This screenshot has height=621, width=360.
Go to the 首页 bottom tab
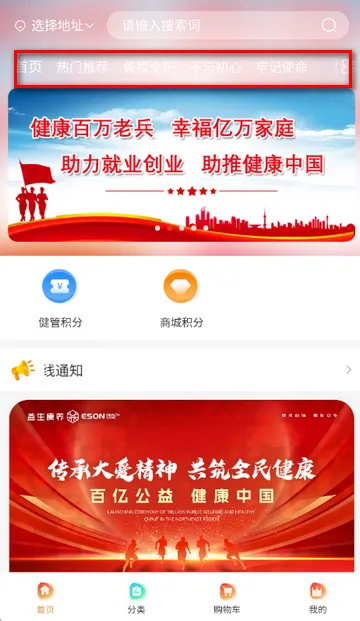[45, 598]
